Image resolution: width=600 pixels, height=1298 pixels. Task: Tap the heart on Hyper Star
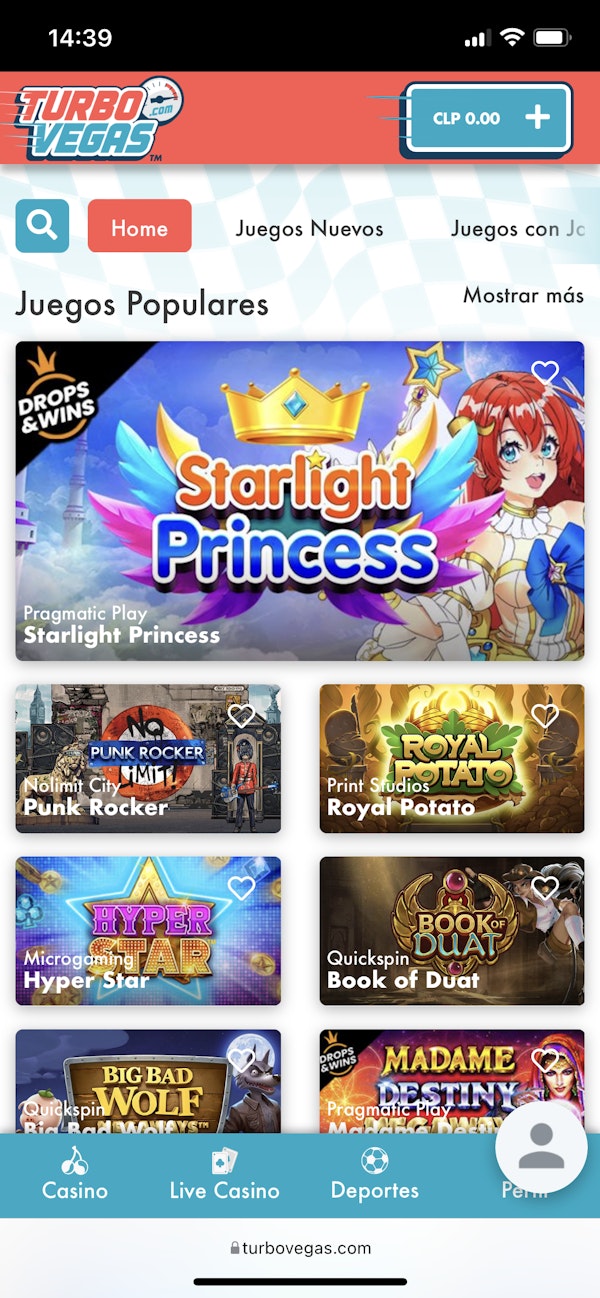(x=241, y=888)
